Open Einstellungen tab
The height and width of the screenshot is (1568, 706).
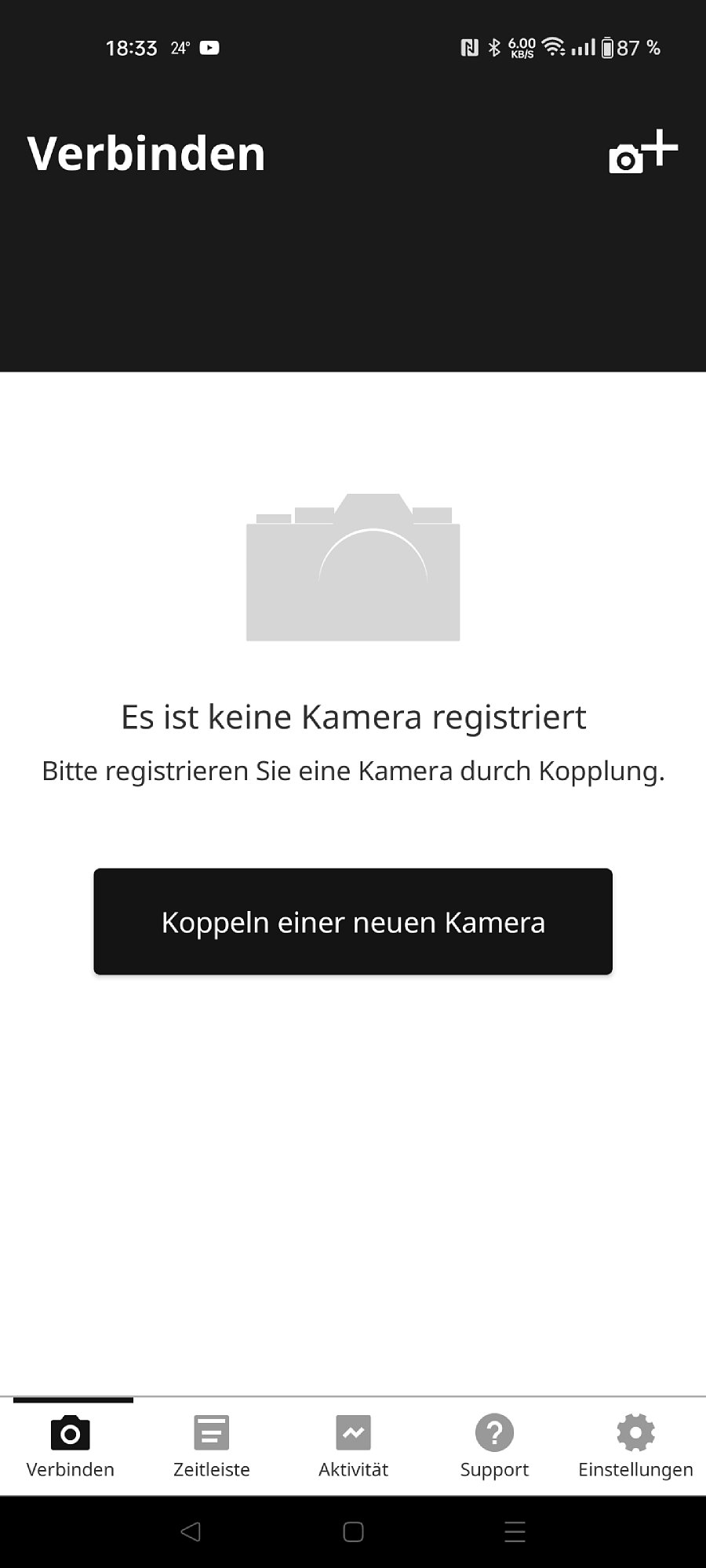point(635,1446)
